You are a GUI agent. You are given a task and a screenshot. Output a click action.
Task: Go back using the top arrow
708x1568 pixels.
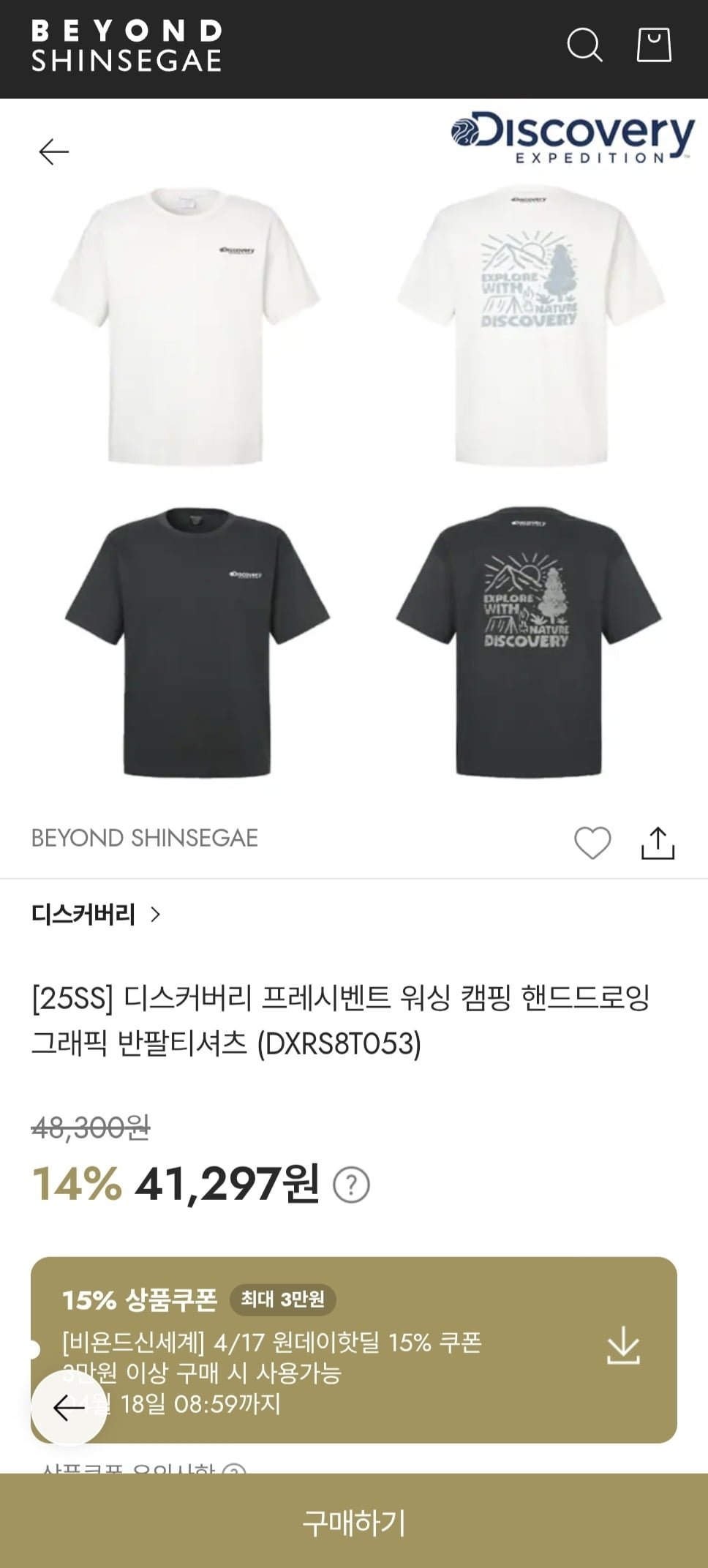pyautogui.click(x=54, y=151)
